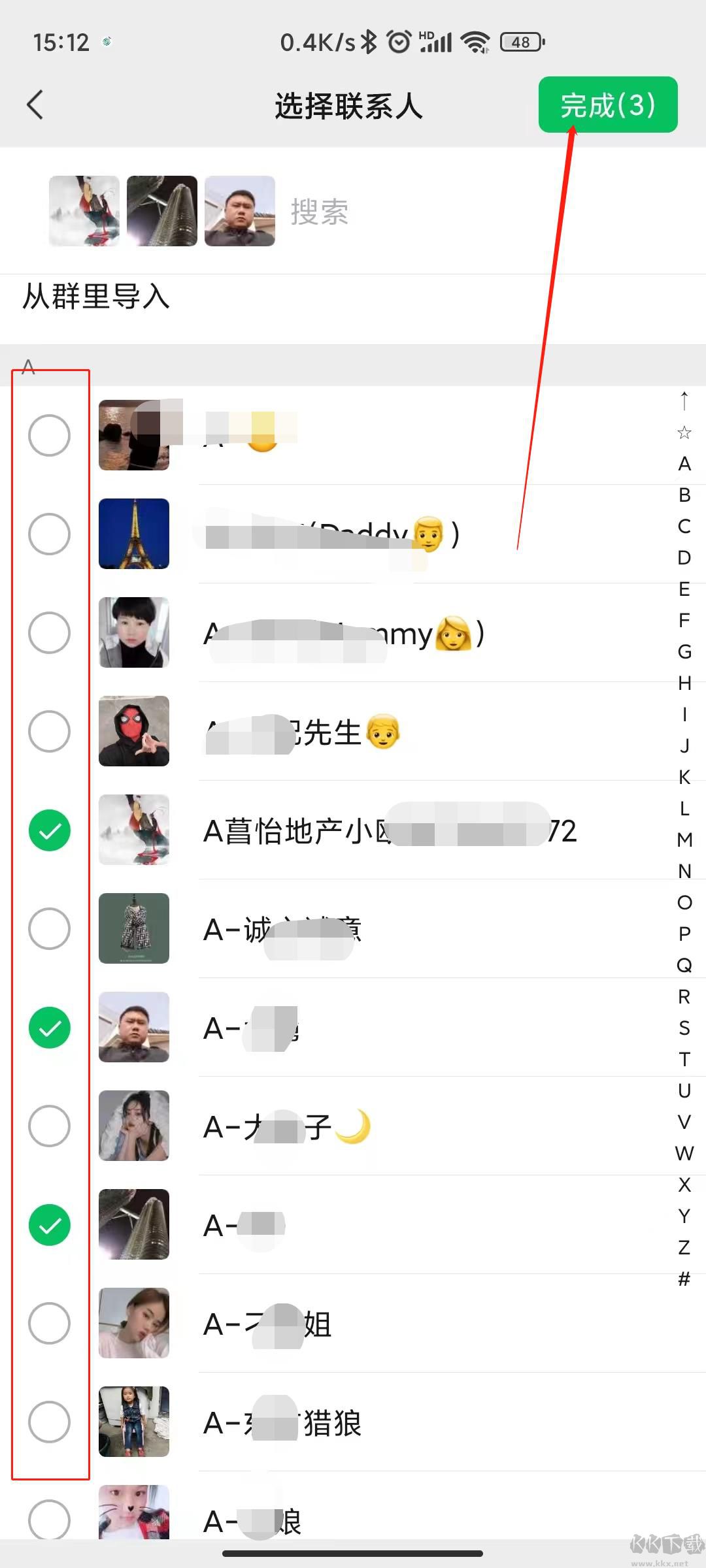Jump to letter M in the index
Screen dimensions: 706x1568
click(x=684, y=840)
